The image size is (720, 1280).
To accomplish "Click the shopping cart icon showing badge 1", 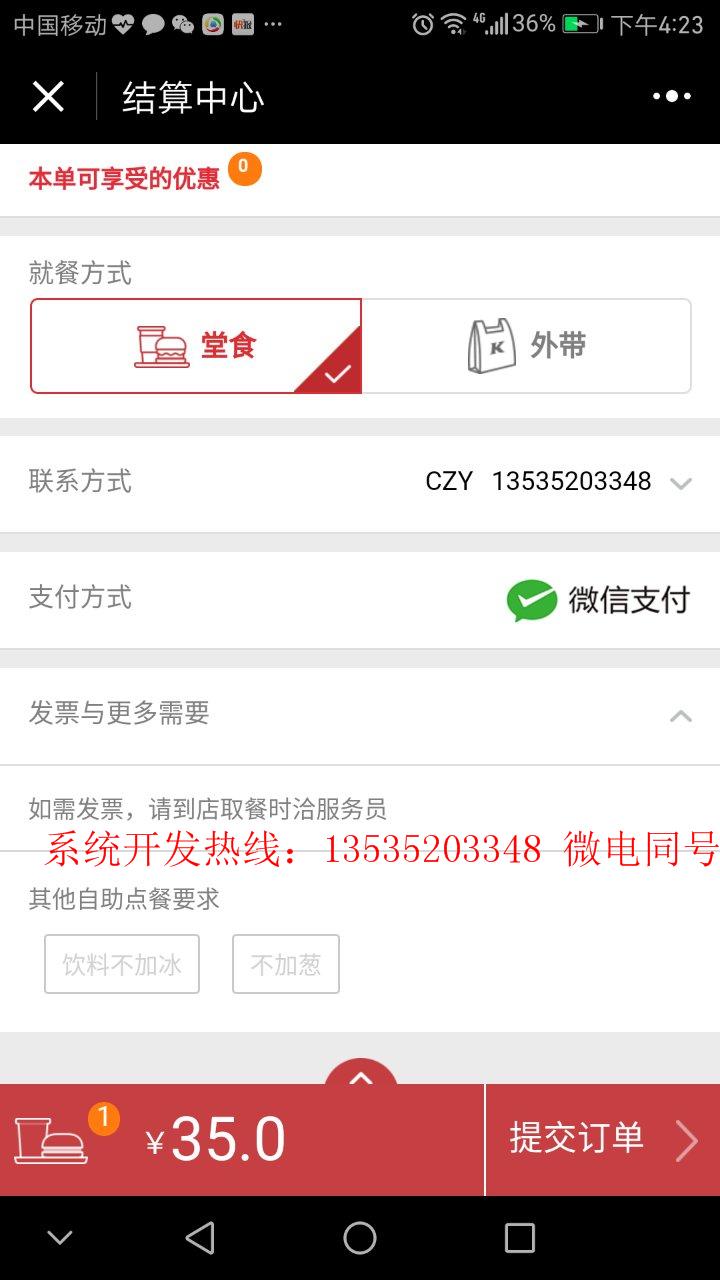I will tap(48, 1138).
